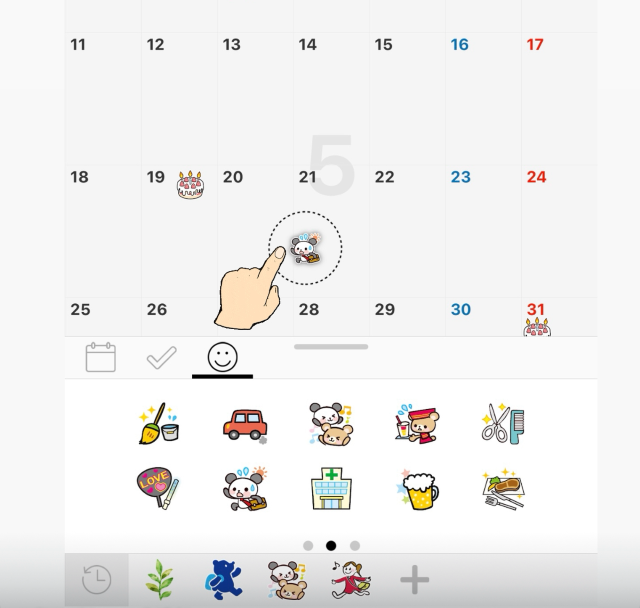Open the blue bear sticker pack
This screenshot has height=608, width=640.
pos(224,580)
